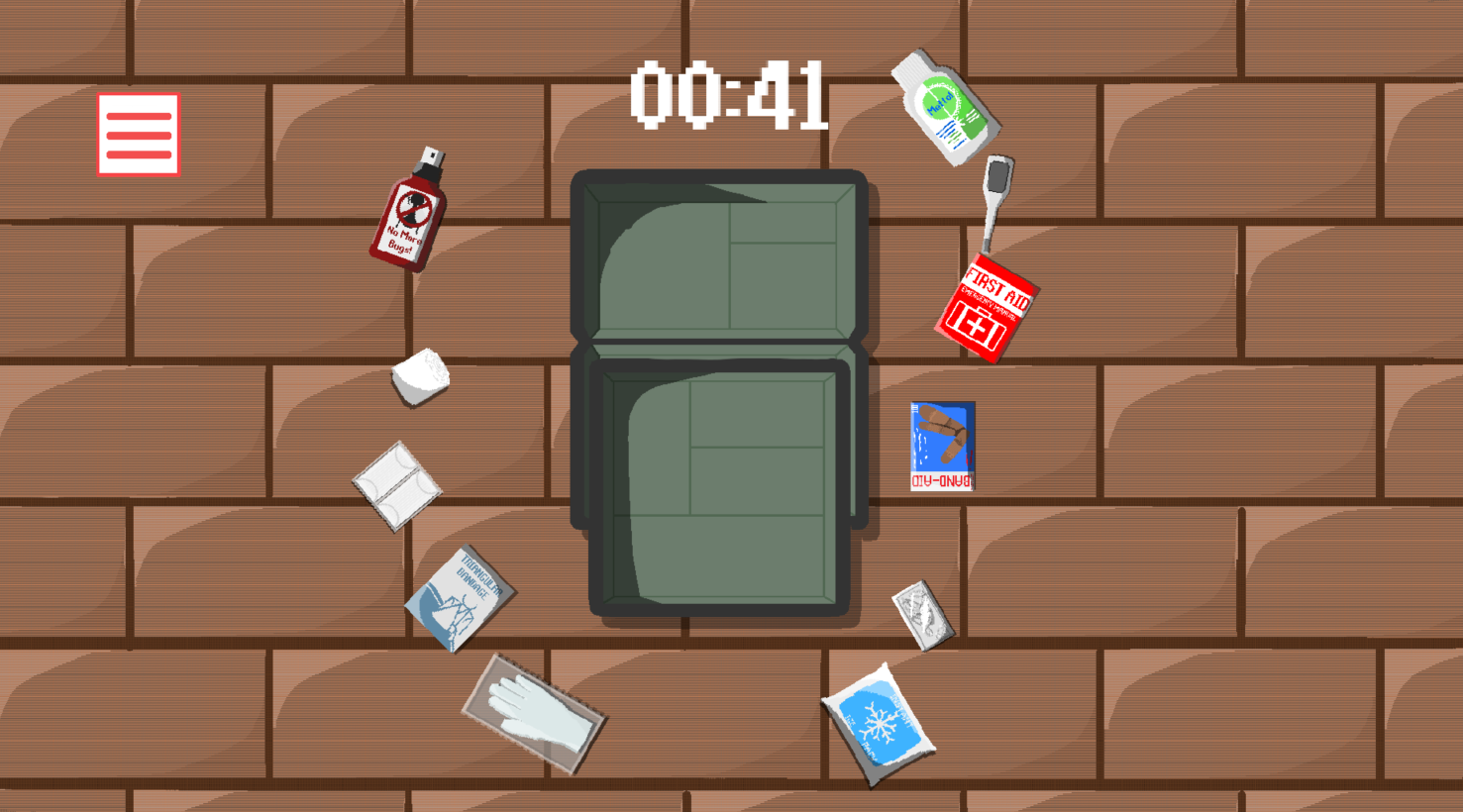Image resolution: width=1463 pixels, height=812 pixels.
Task: Select the red First Aid manual
Action: (x=986, y=306)
